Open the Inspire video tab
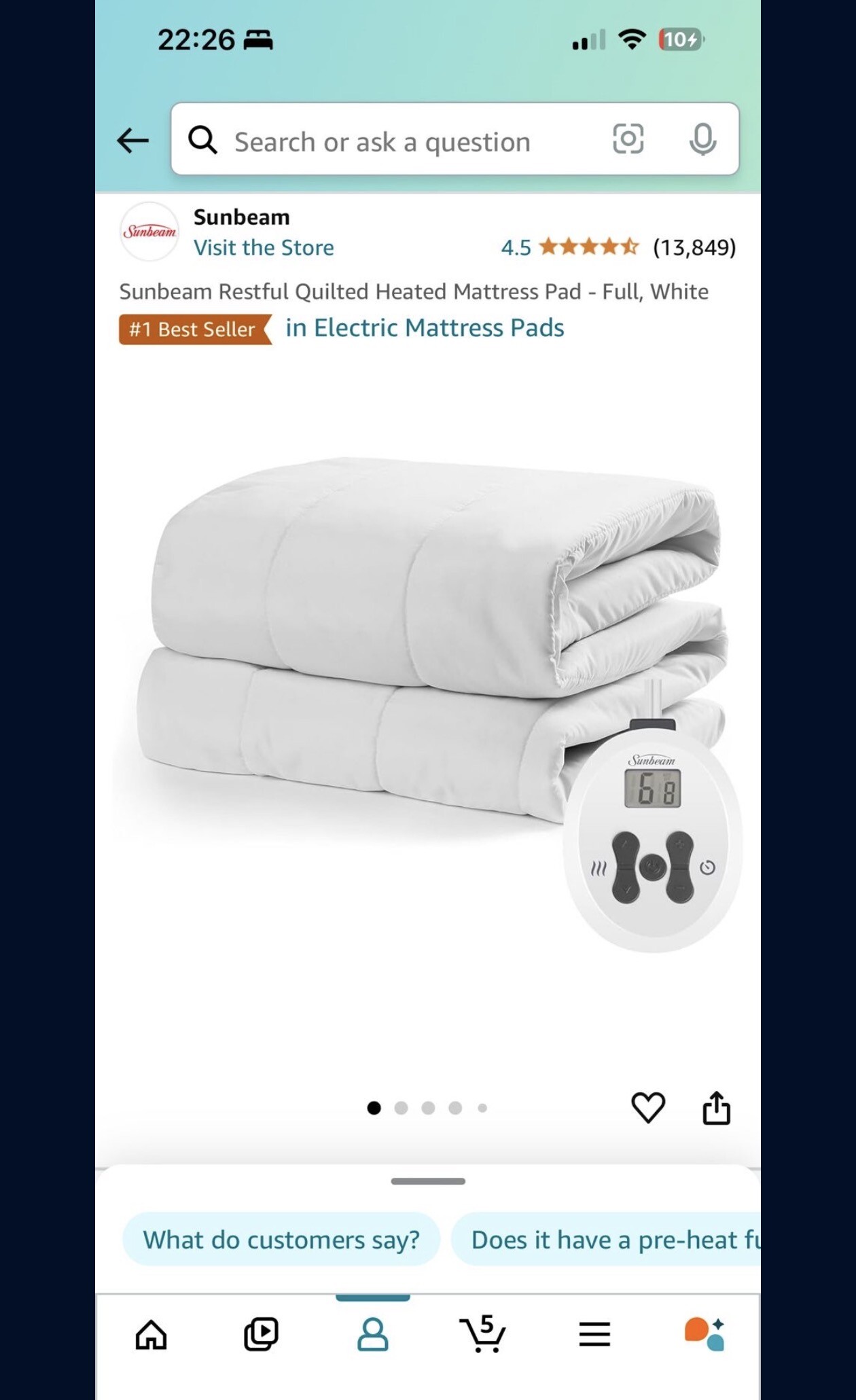This screenshot has height=1400, width=856. tap(262, 1333)
